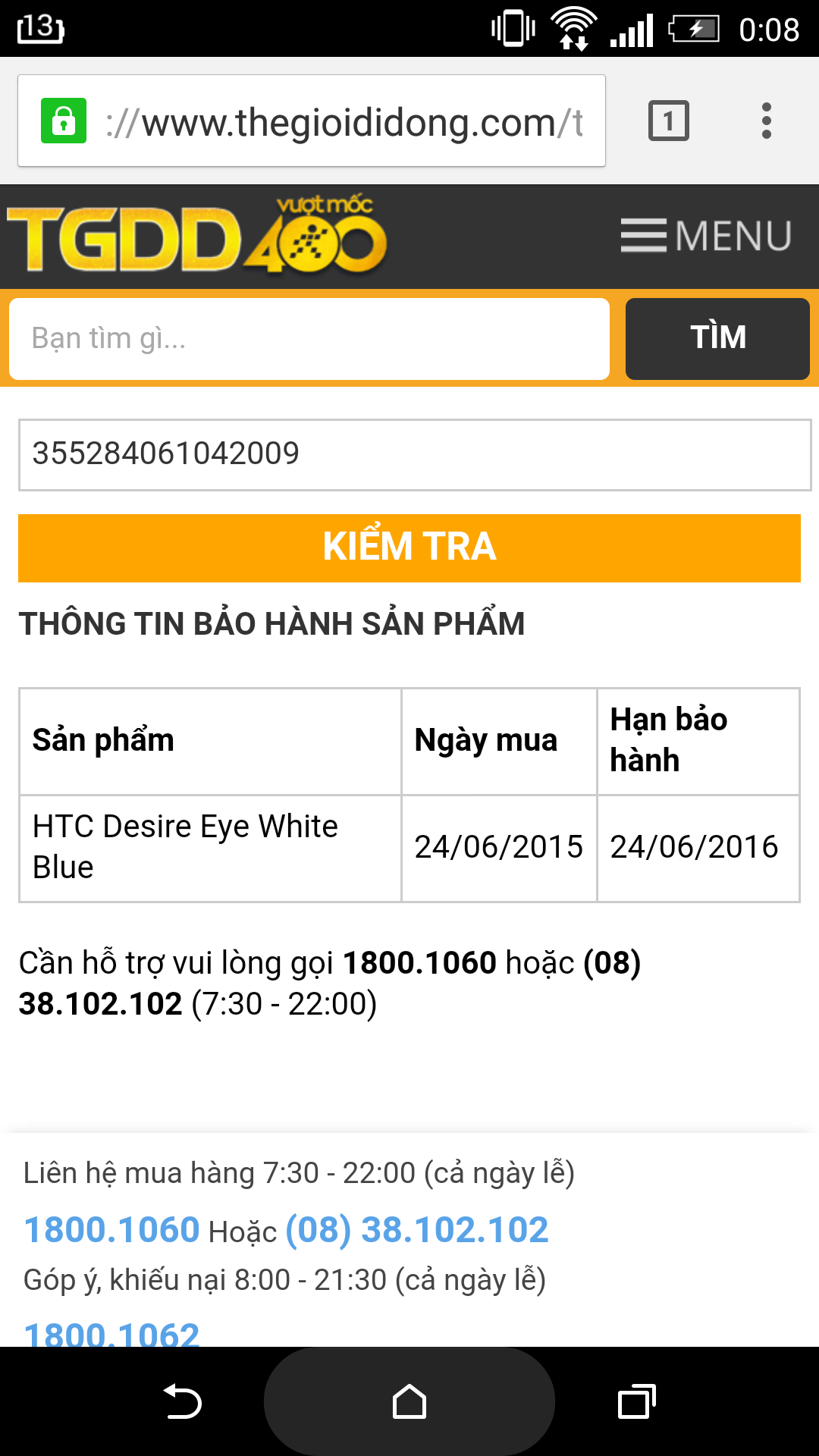Go to TGDD homepage via logo

(197, 235)
